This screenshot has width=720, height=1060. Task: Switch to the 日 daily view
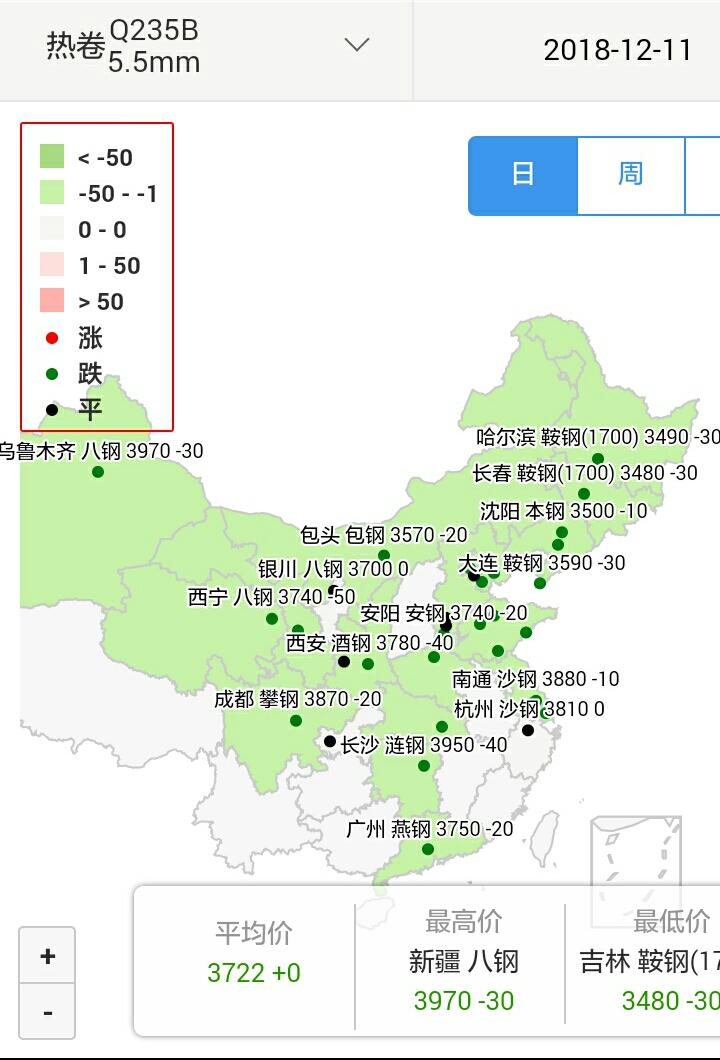tap(523, 175)
